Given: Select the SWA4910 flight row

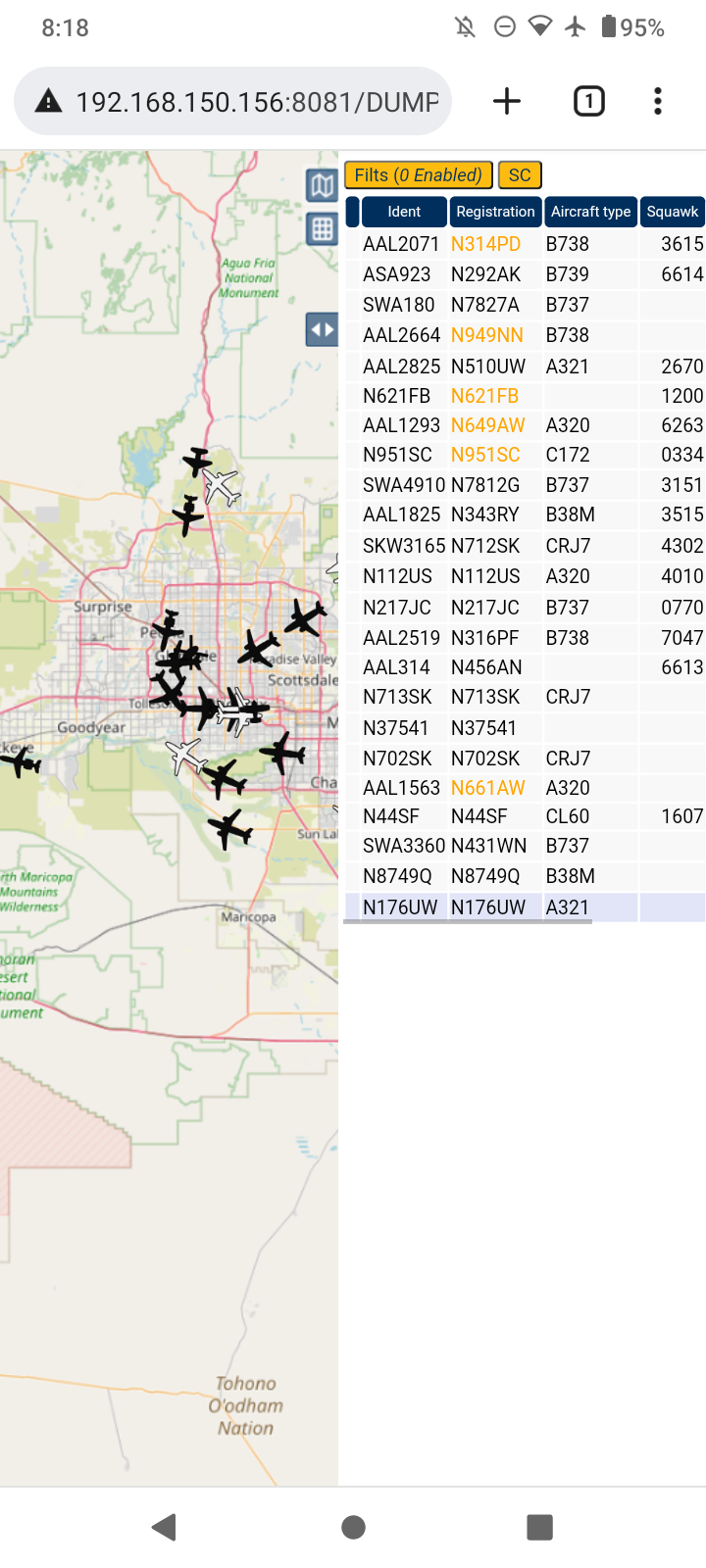Looking at the screenshot, I should click(526, 485).
